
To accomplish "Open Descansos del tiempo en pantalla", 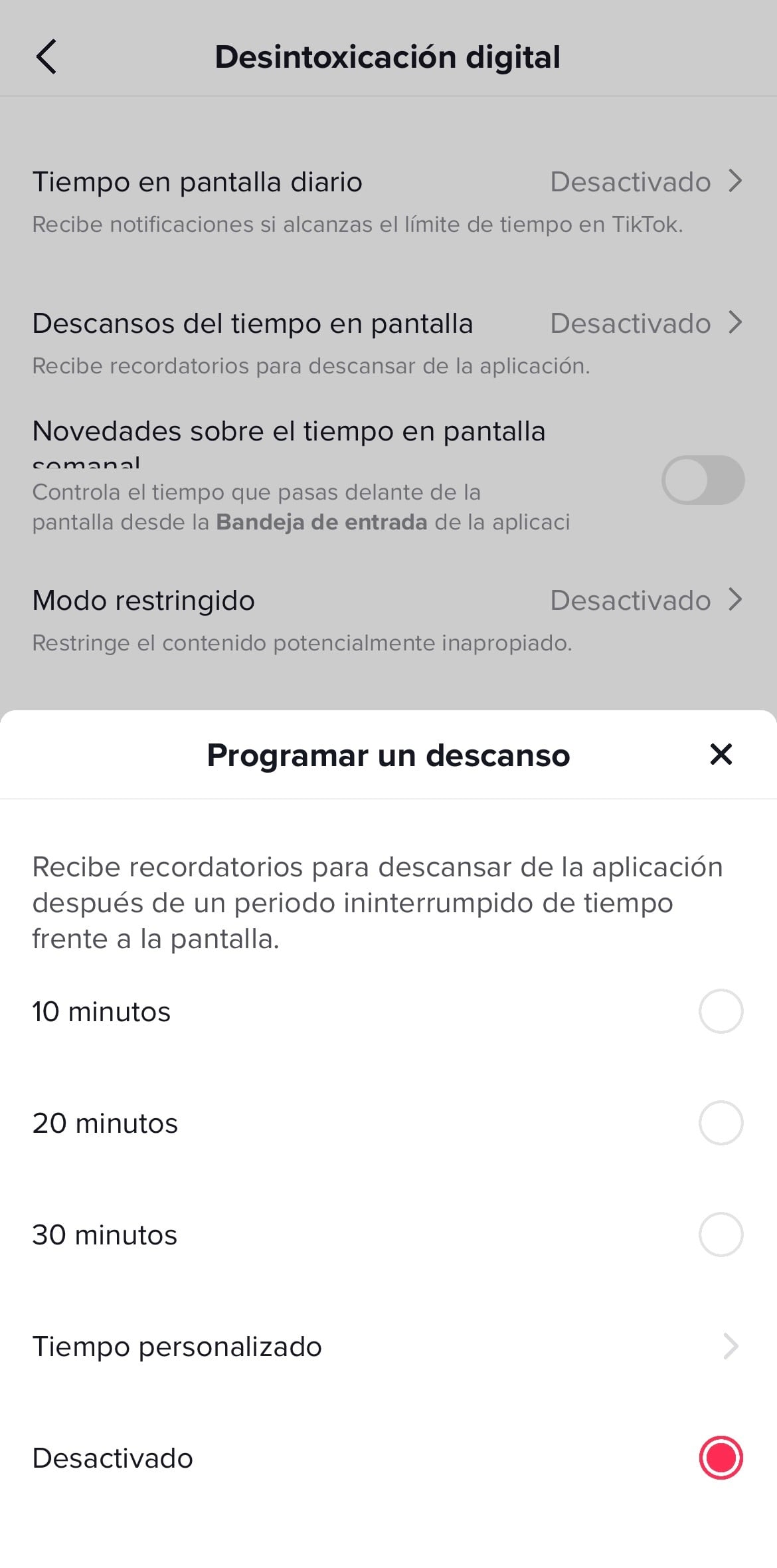I will tap(388, 324).
